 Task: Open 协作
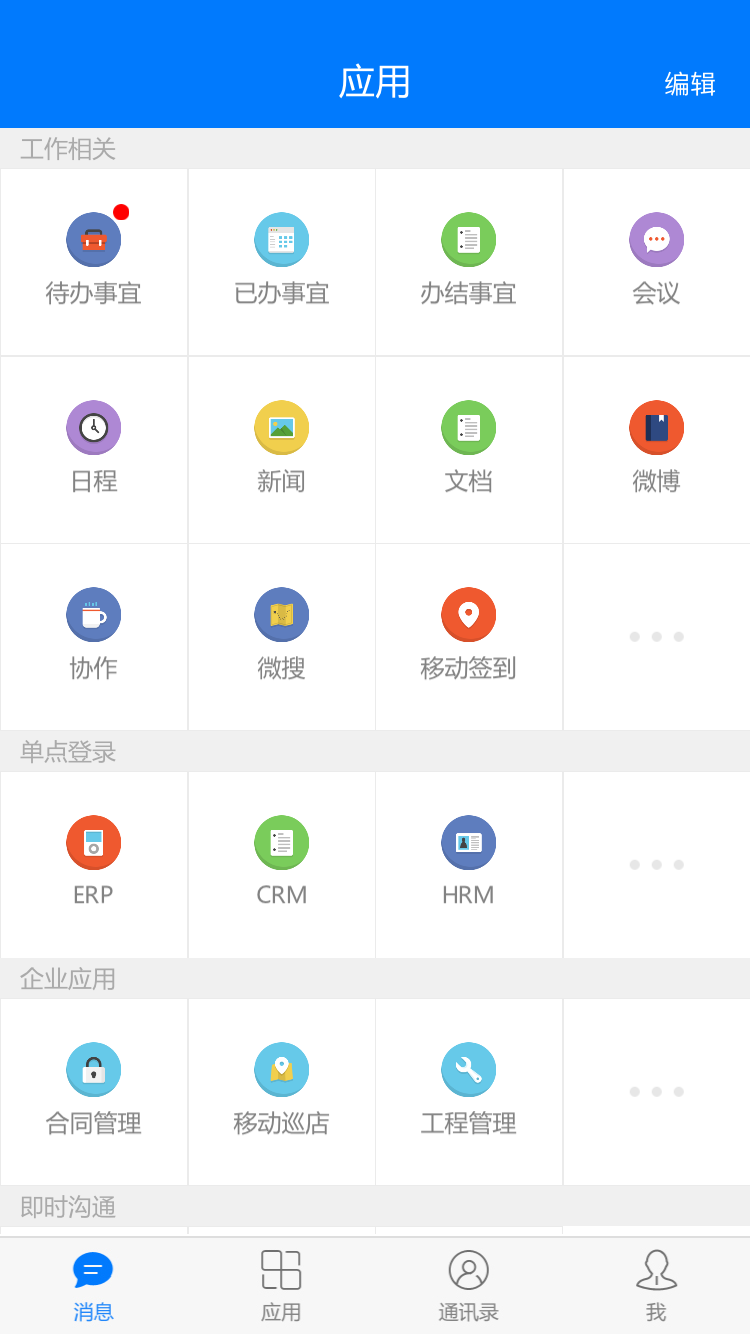(94, 637)
